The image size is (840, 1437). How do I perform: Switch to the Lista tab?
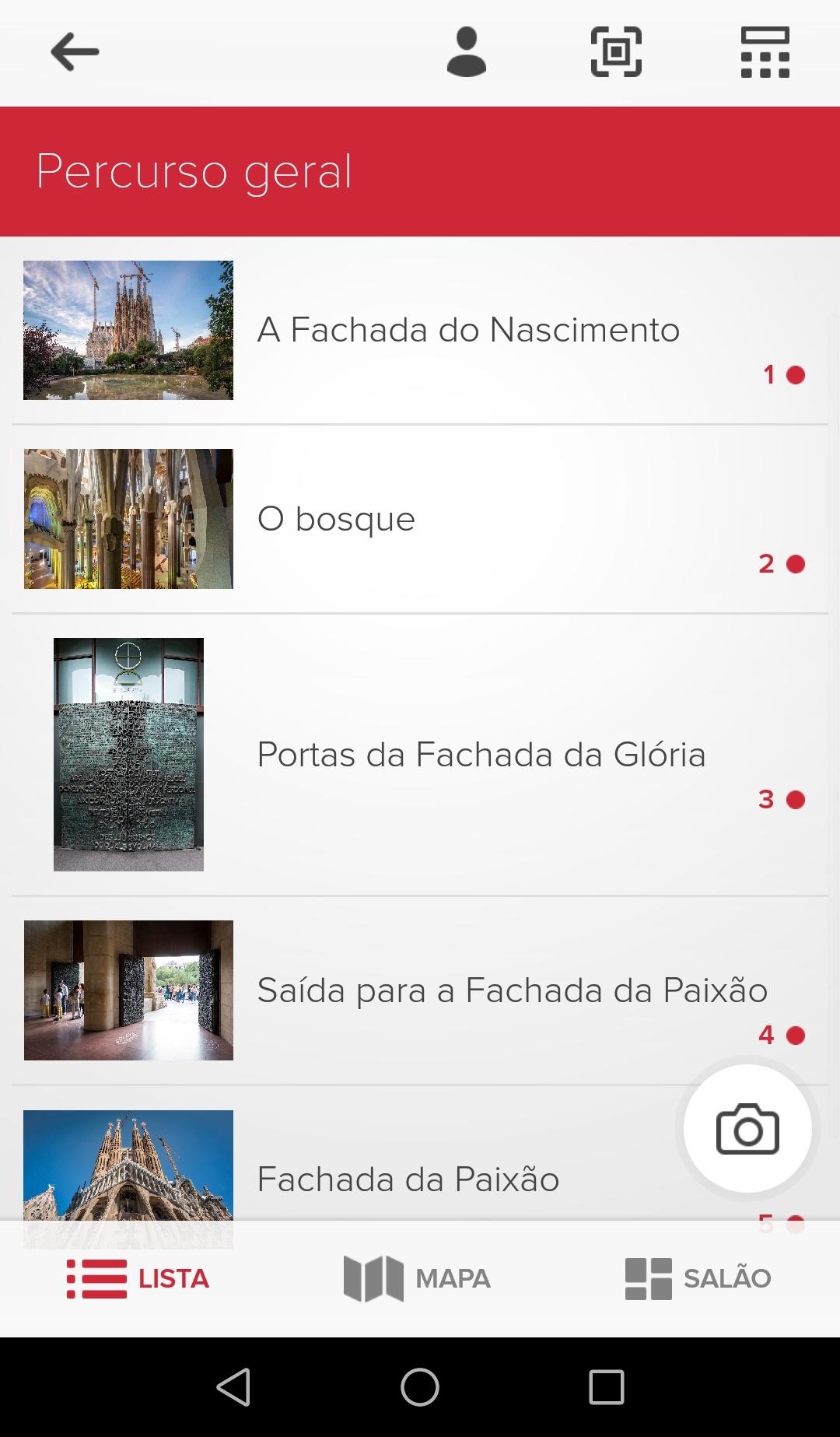tap(138, 1278)
